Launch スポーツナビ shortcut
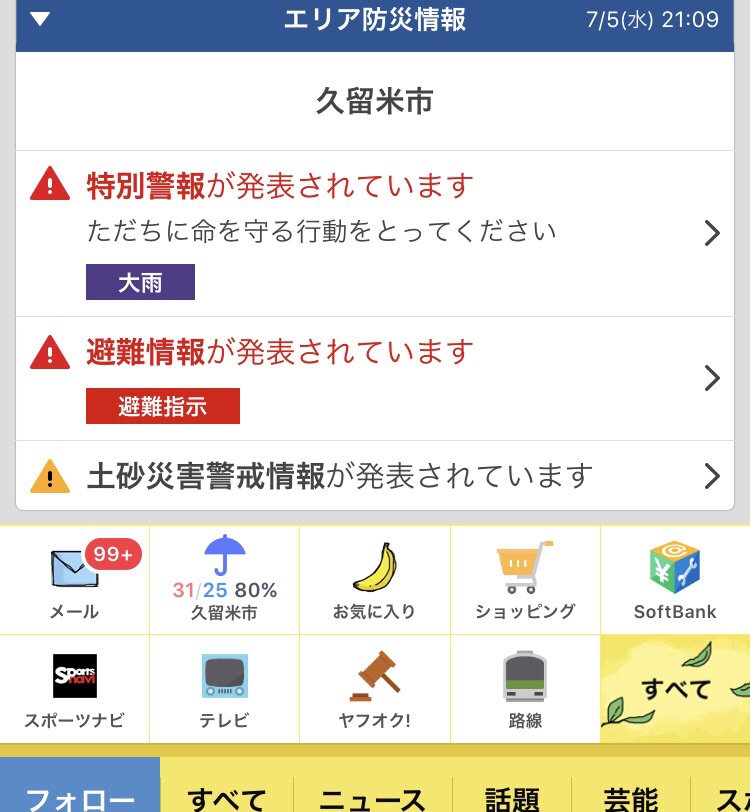 pos(75,690)
